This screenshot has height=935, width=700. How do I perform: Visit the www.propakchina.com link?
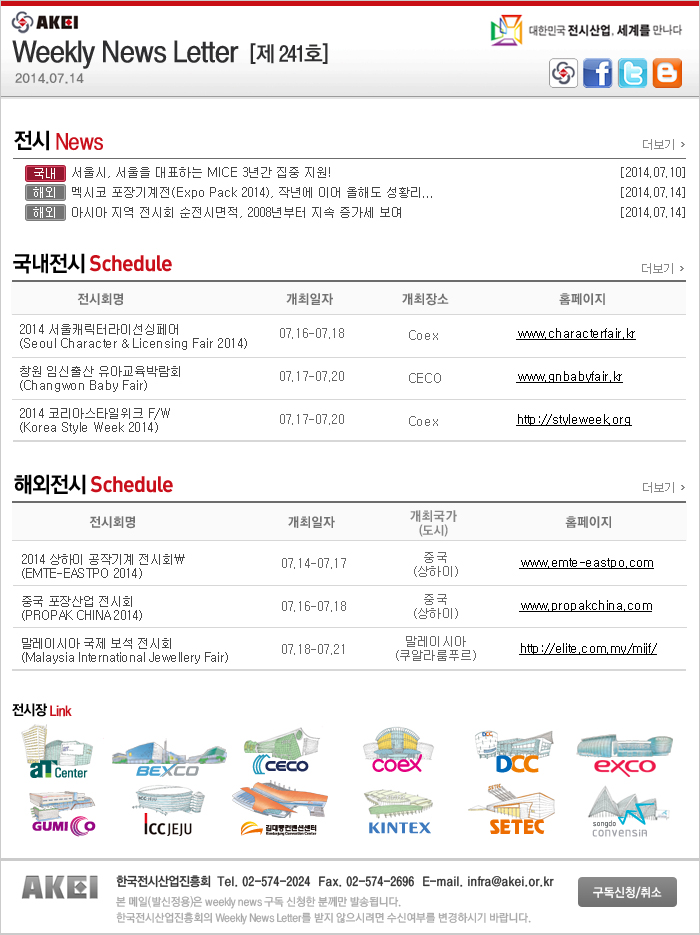[x=586, y=606]
